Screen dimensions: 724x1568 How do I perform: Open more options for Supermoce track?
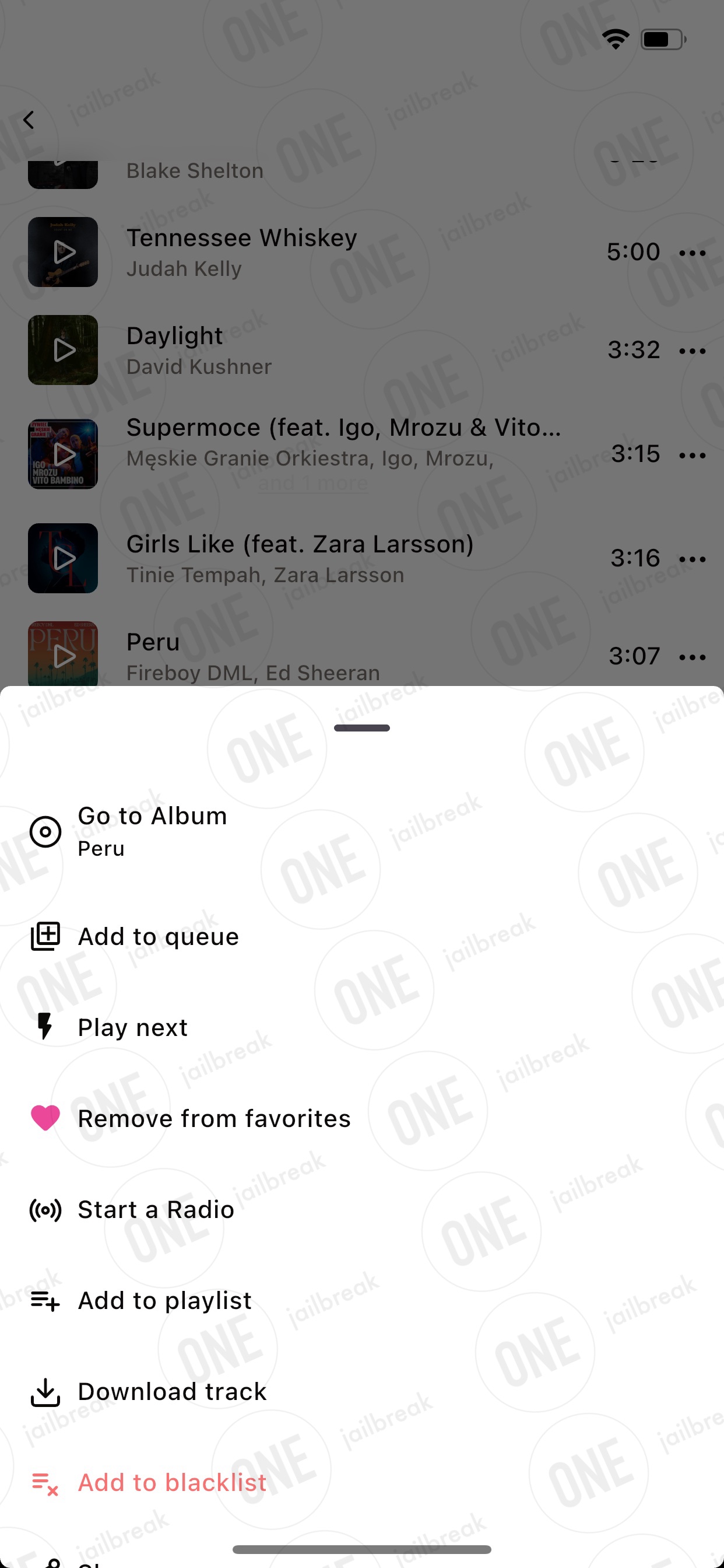tap(693, 454)
